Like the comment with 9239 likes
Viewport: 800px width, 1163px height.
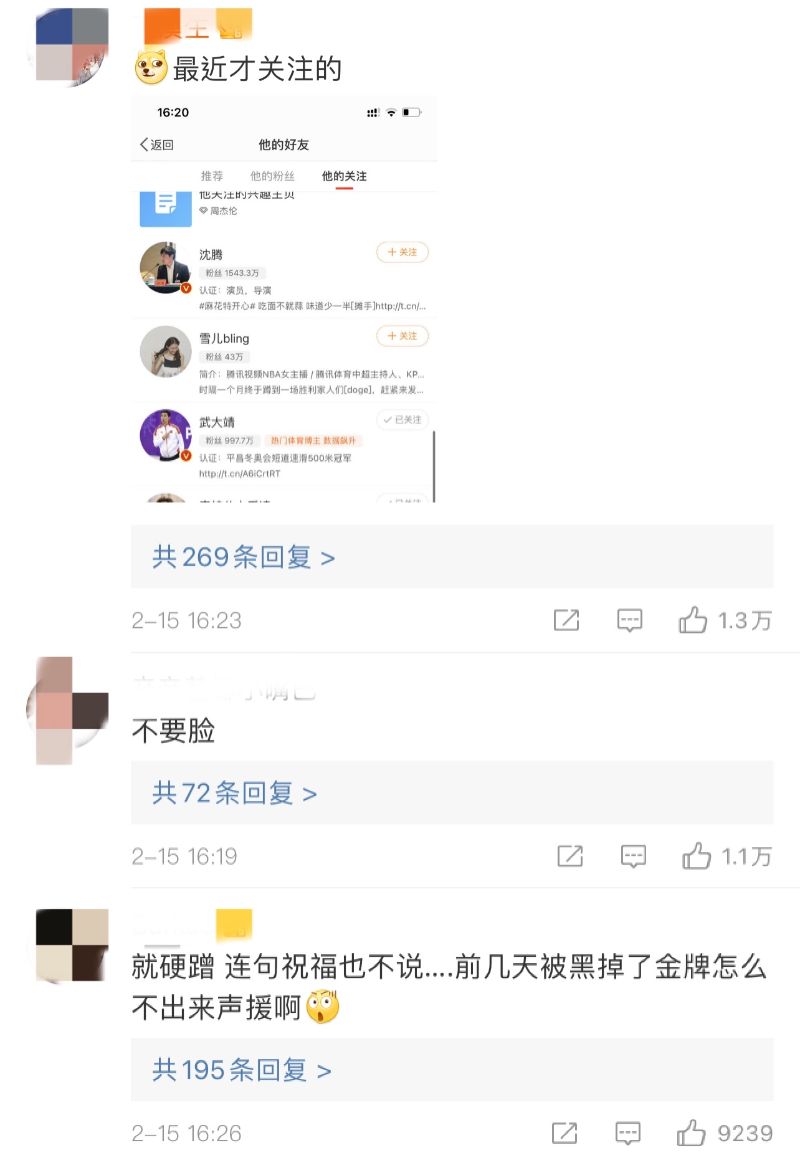pyautogui.click(x=692, y=1133)
